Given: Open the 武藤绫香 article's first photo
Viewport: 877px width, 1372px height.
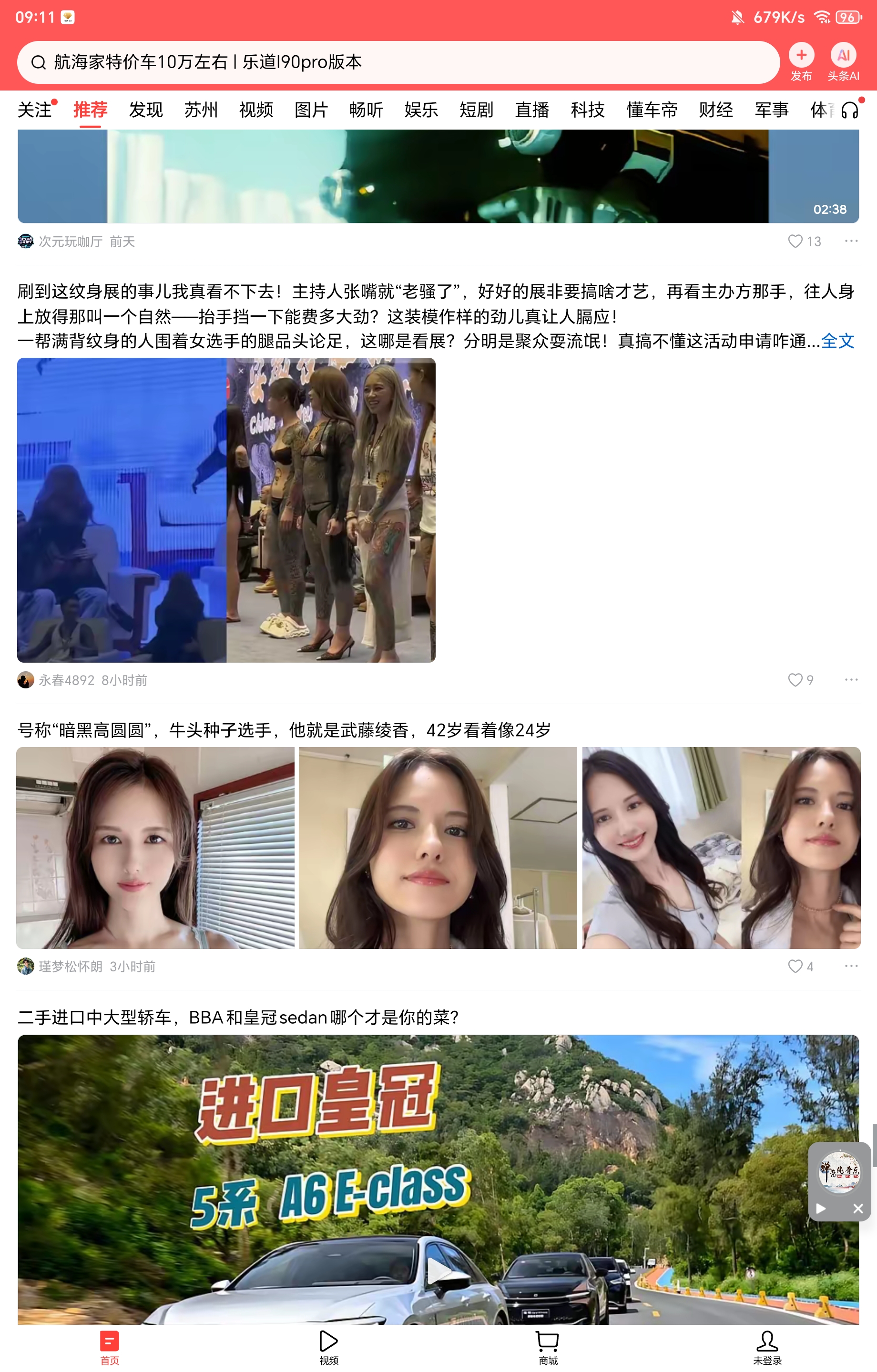Looking at the screenshot, I should coord(155,847).
